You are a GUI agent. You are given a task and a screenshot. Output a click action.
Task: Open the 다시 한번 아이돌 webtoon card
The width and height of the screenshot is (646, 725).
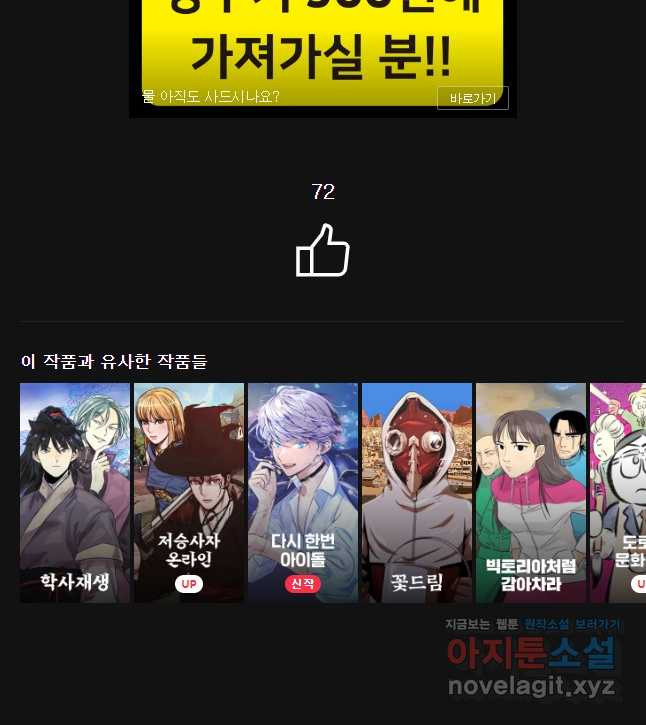point(303,492)
